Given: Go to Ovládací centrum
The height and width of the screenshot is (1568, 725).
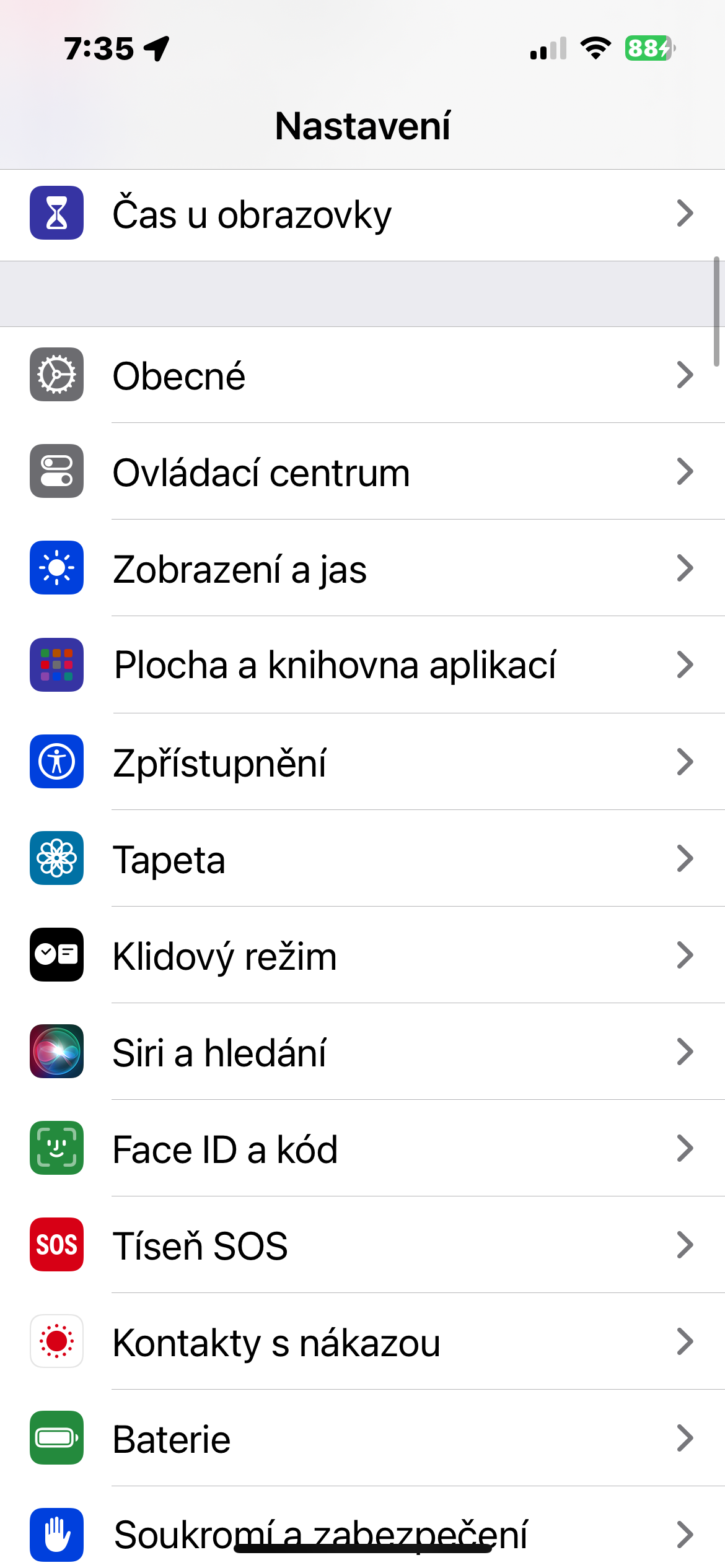Looking at the screenshot, I should (x=362, y=472).
